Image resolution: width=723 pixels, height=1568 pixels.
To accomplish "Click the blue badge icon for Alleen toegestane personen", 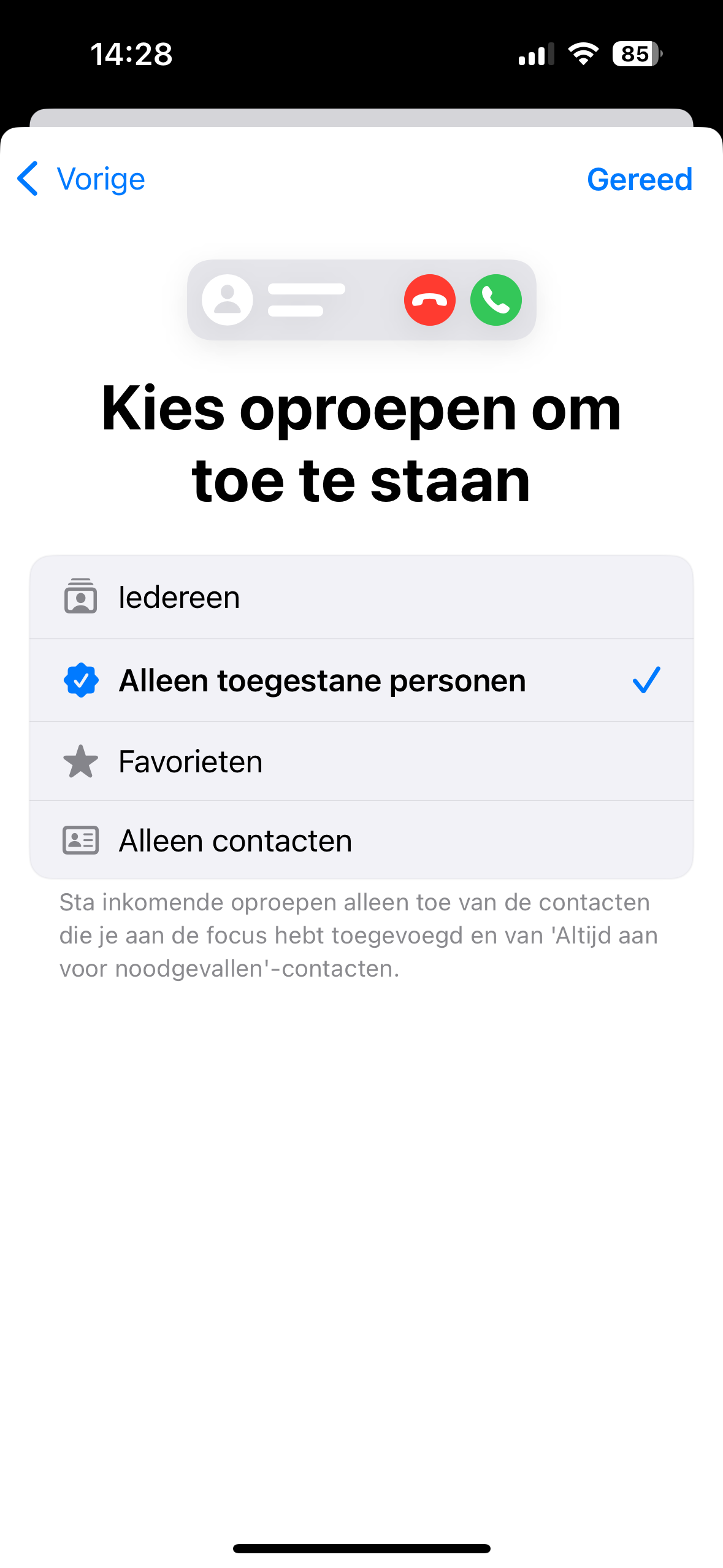I will coord(80,680).
